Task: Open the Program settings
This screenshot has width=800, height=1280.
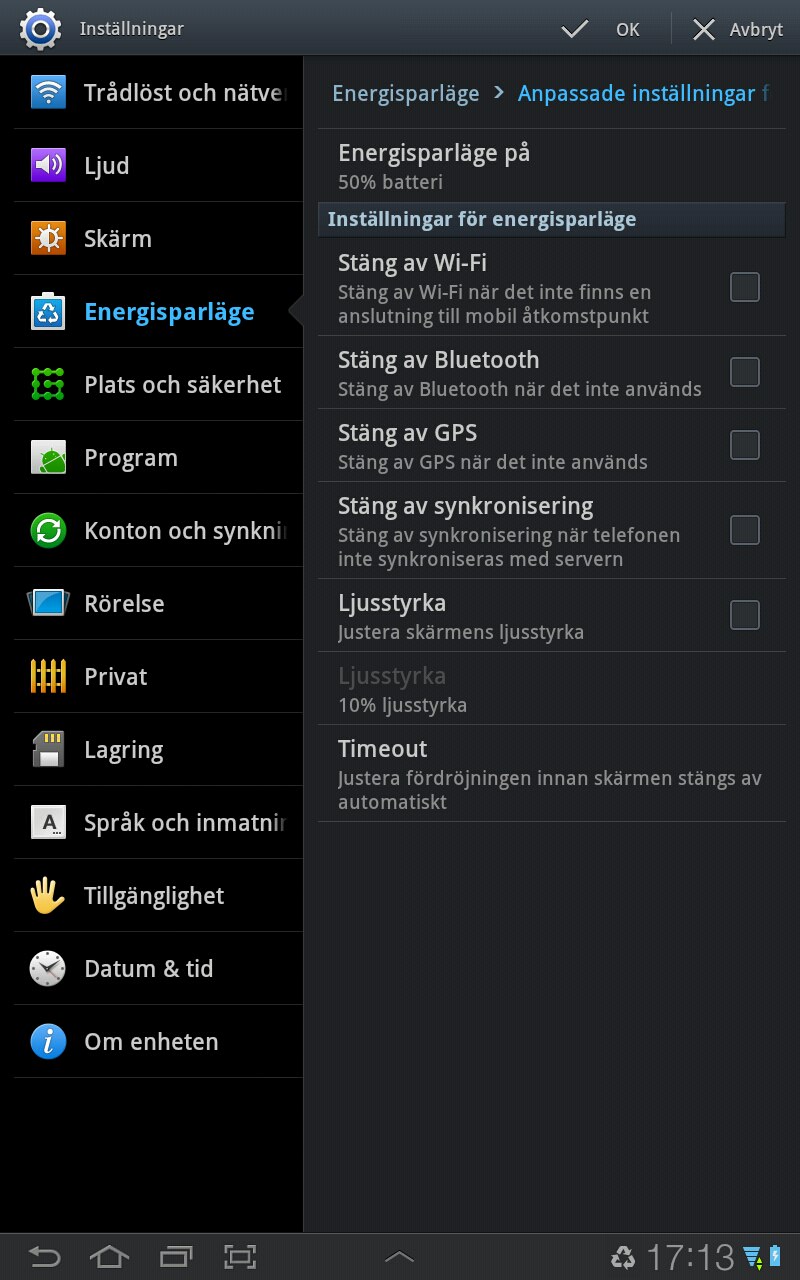Action: click(158, 458)
